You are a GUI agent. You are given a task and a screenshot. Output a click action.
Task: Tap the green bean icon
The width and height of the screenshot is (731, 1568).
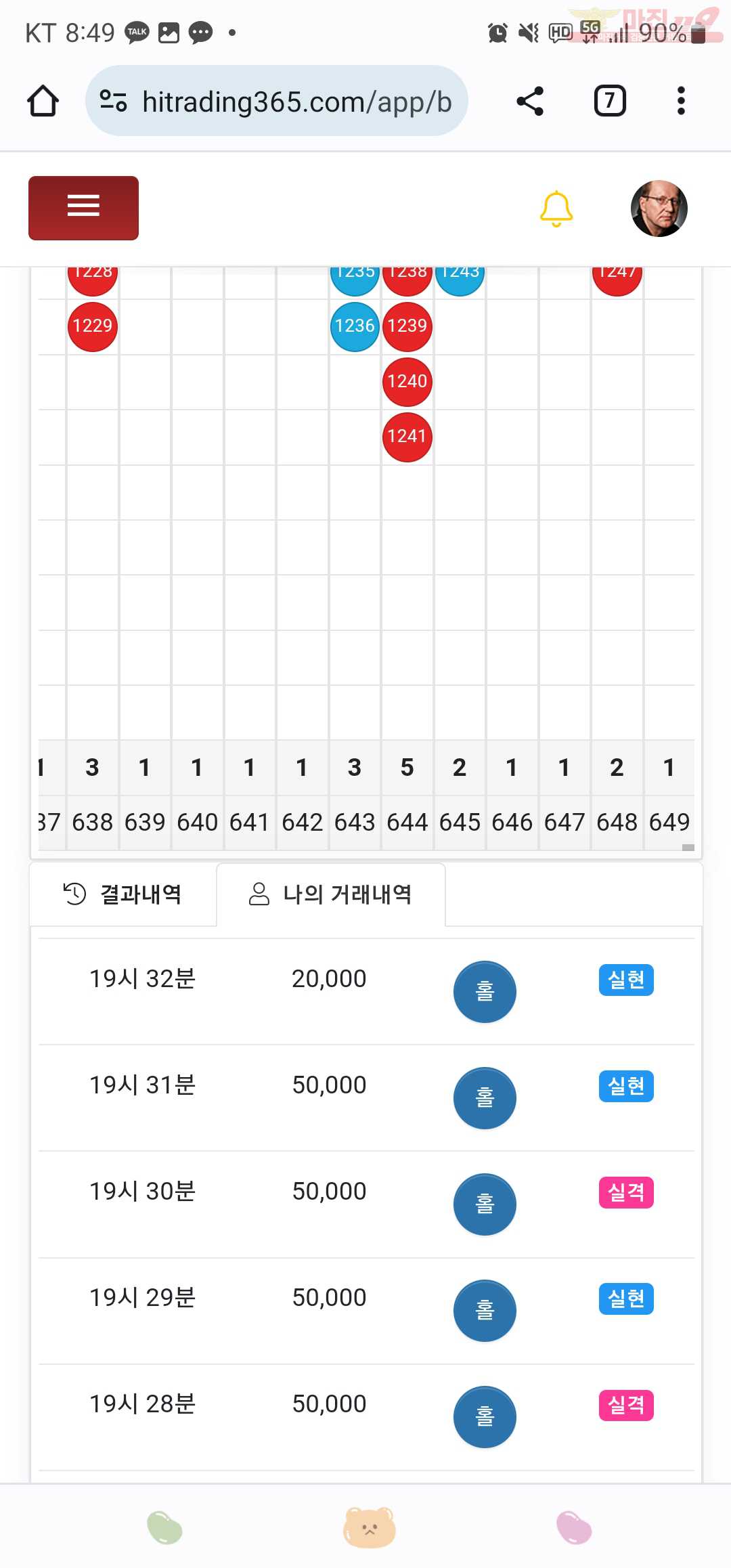164,1528
